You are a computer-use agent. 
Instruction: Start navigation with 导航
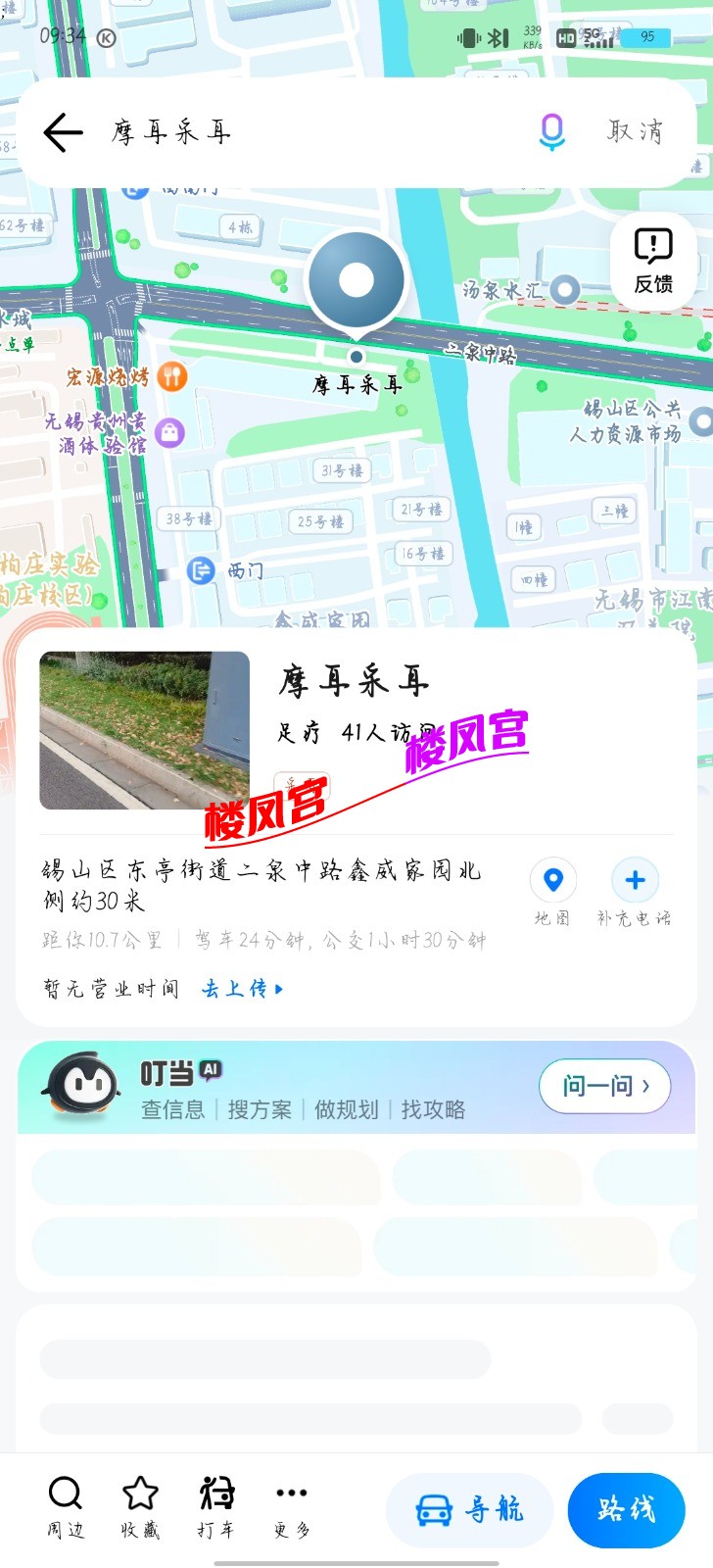coord(470,1509)
